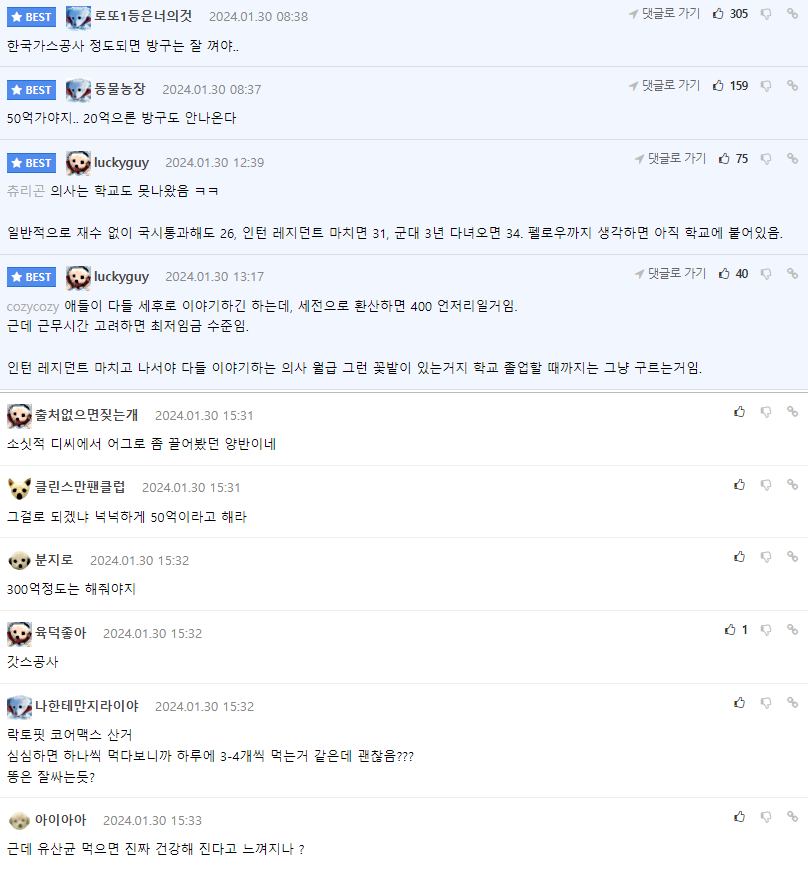This screenshot has height=869, width=808.
Task: Open 츄리곤 mention in luckyguy's reply
Action: [x=26, y=190]
